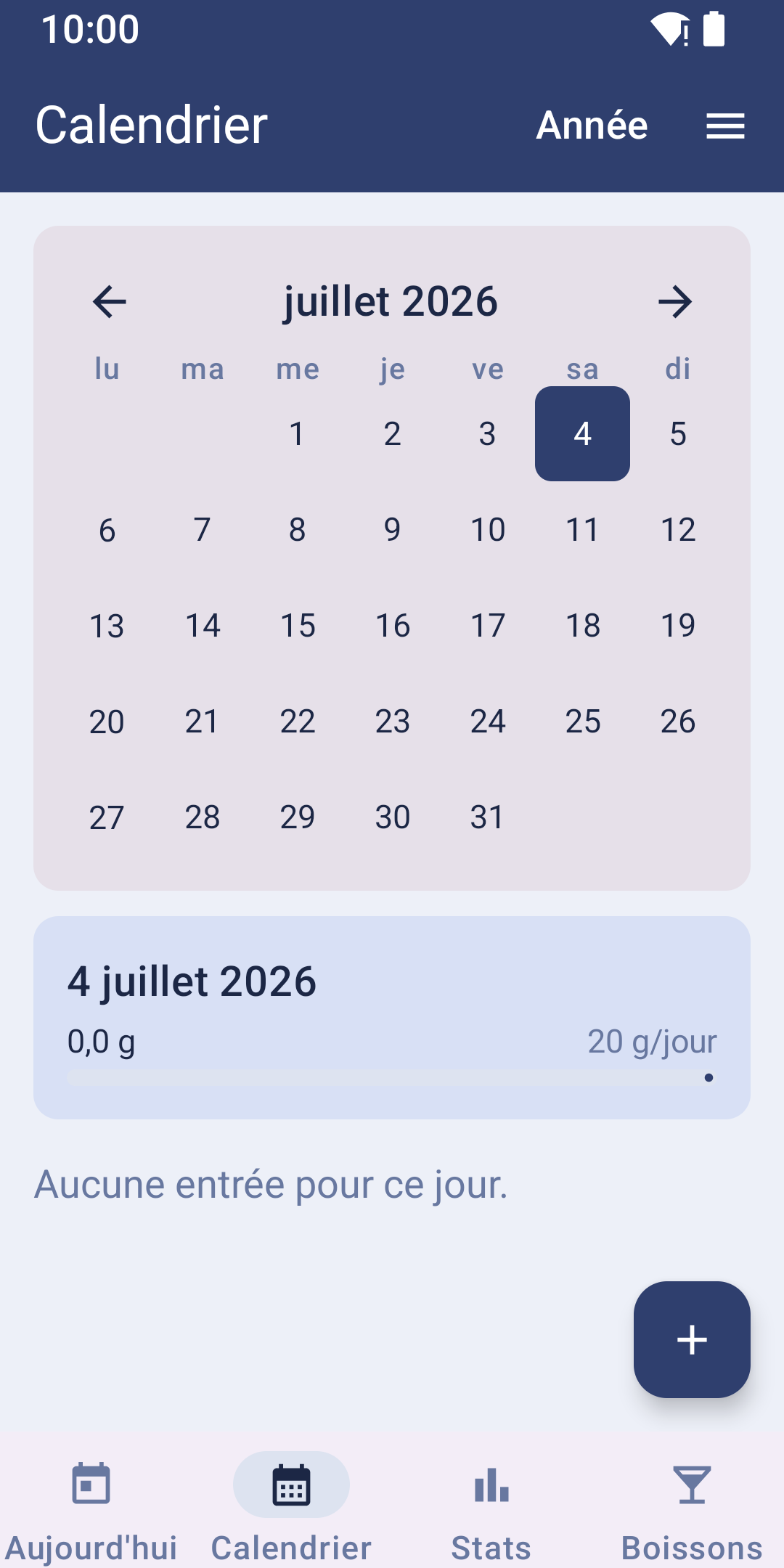Screen dimensions: 784x1568
Task: Select July 28 on the calendar
Action: [203, 817]
